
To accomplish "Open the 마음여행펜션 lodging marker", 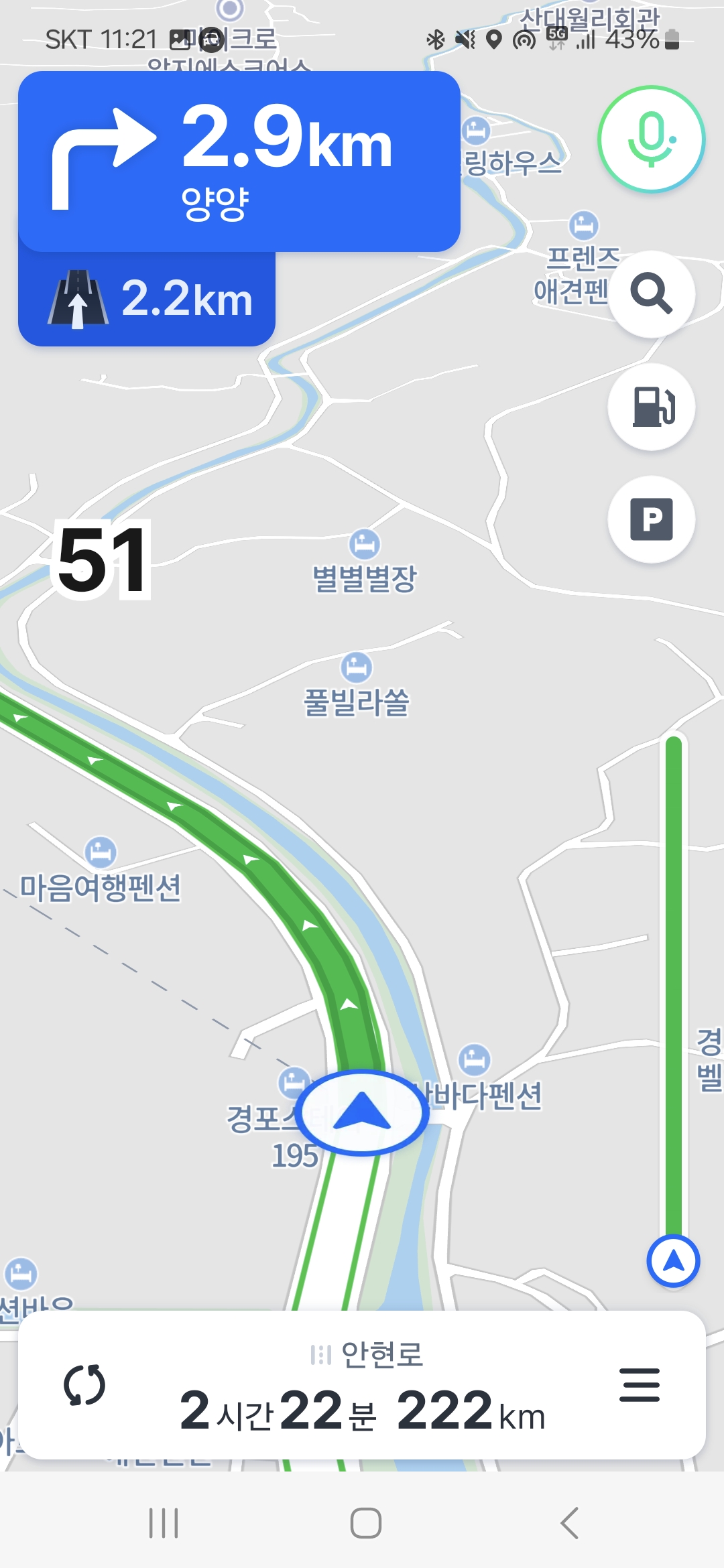I will pos(101,852).
